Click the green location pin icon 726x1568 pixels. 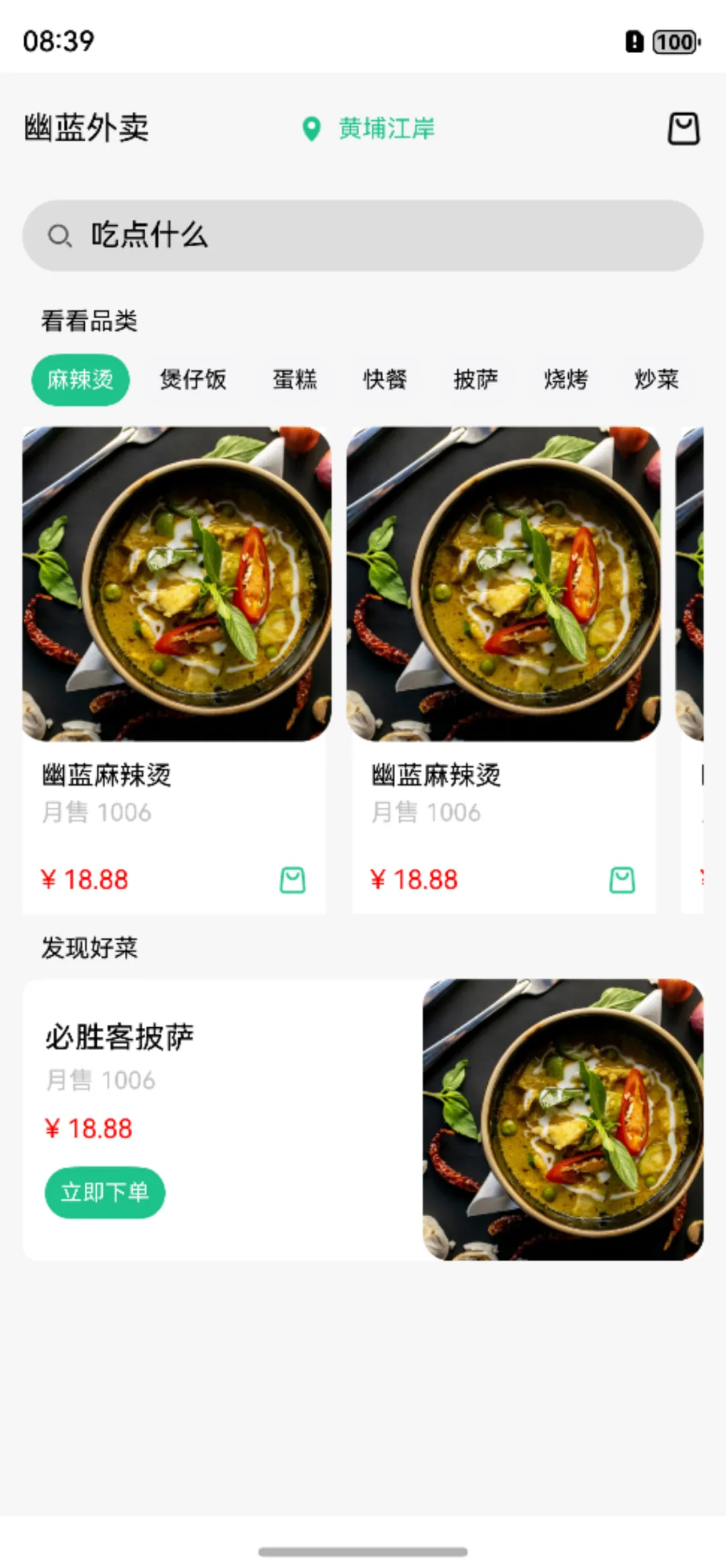311,128
